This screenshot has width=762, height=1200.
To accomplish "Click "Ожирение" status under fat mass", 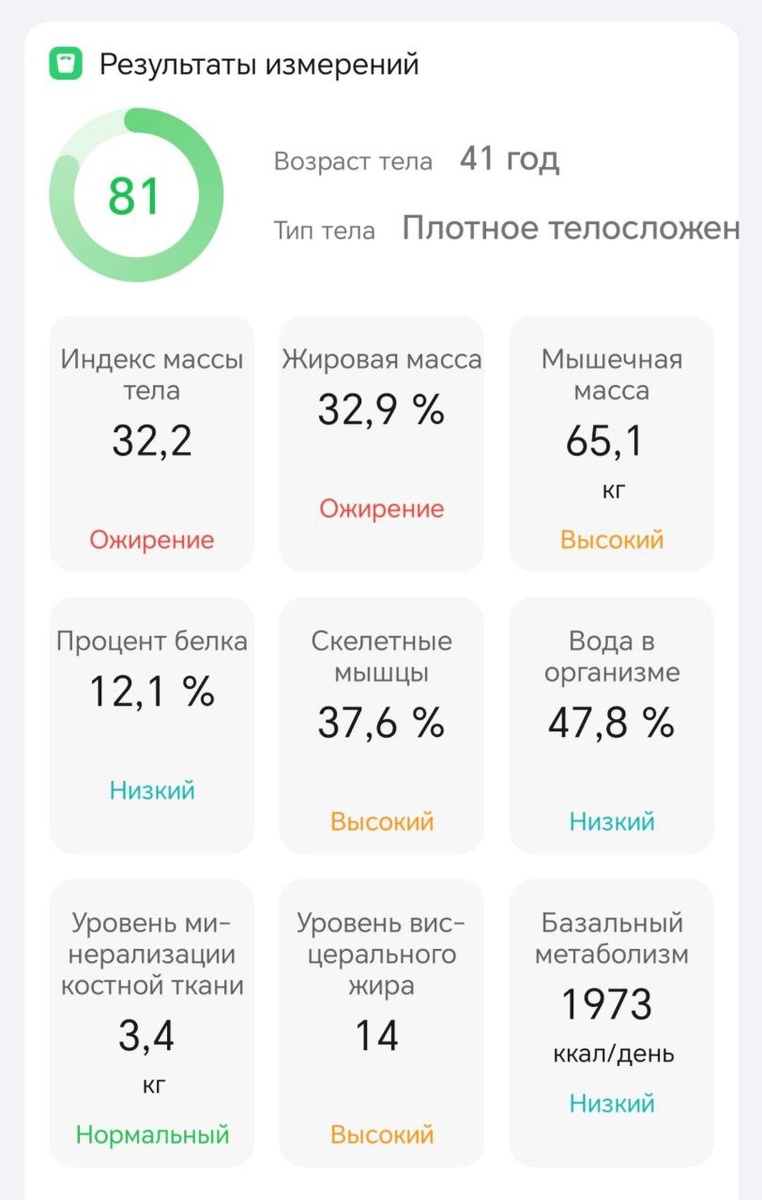I will coord(380,508).
